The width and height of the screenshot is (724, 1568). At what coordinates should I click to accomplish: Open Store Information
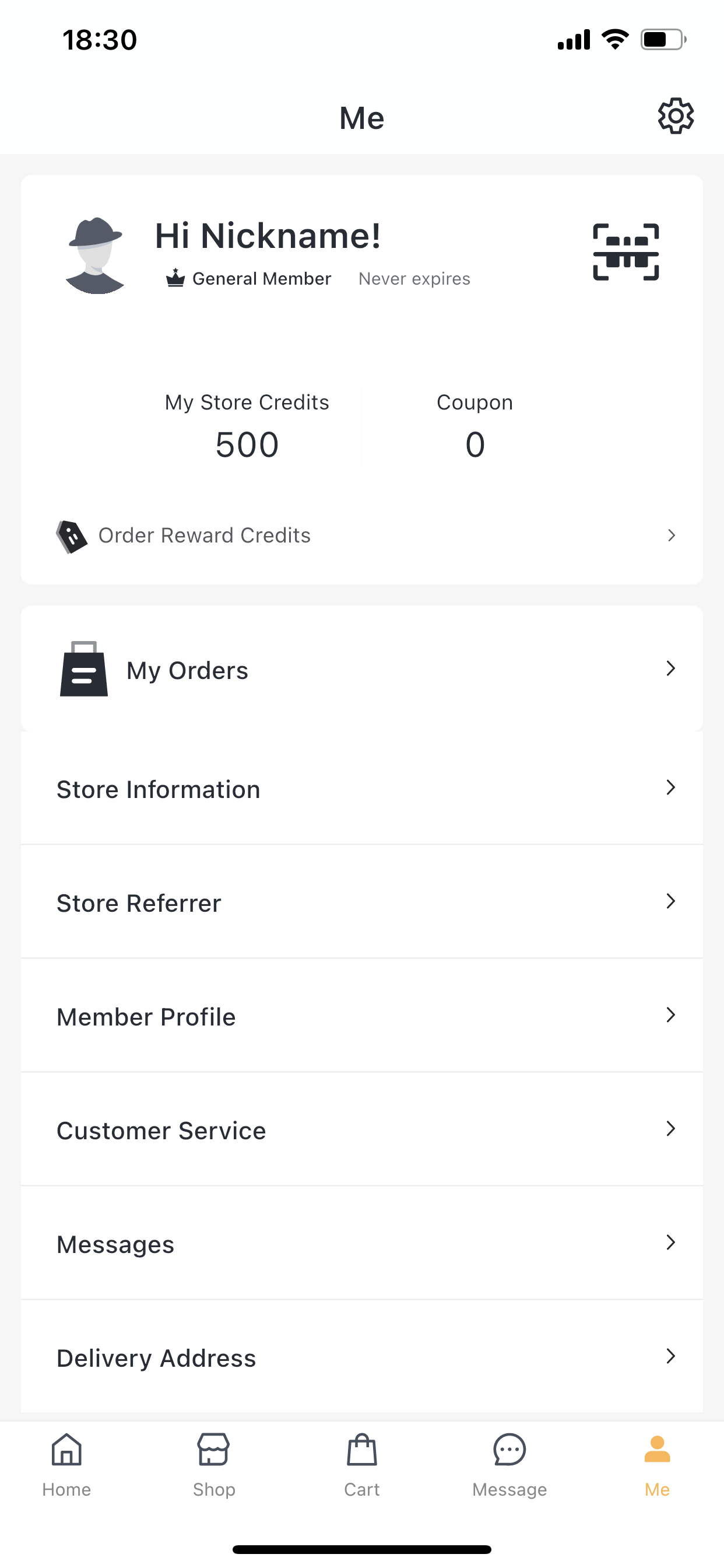(362, 788)
